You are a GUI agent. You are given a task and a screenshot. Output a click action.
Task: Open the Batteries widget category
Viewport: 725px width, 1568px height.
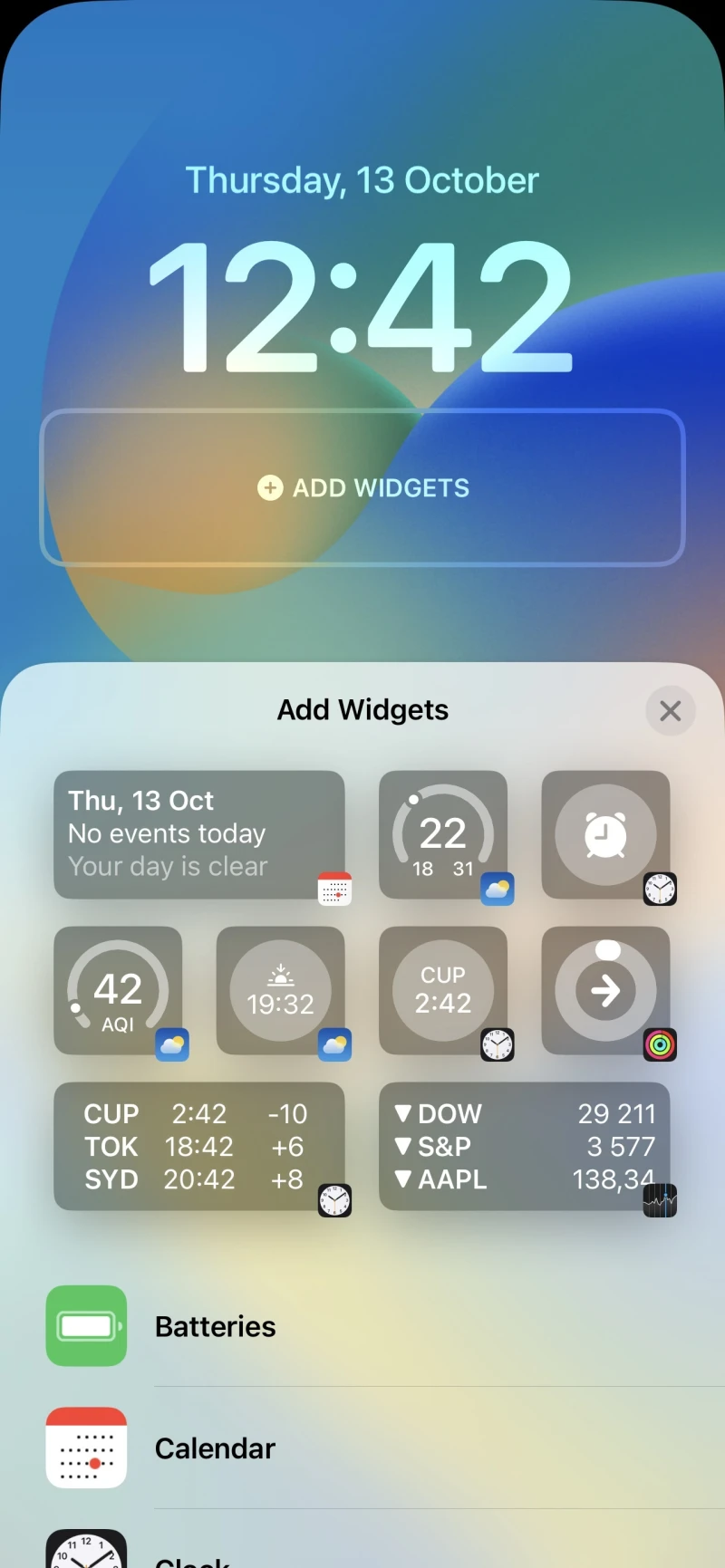click(x=215, y=1325)
